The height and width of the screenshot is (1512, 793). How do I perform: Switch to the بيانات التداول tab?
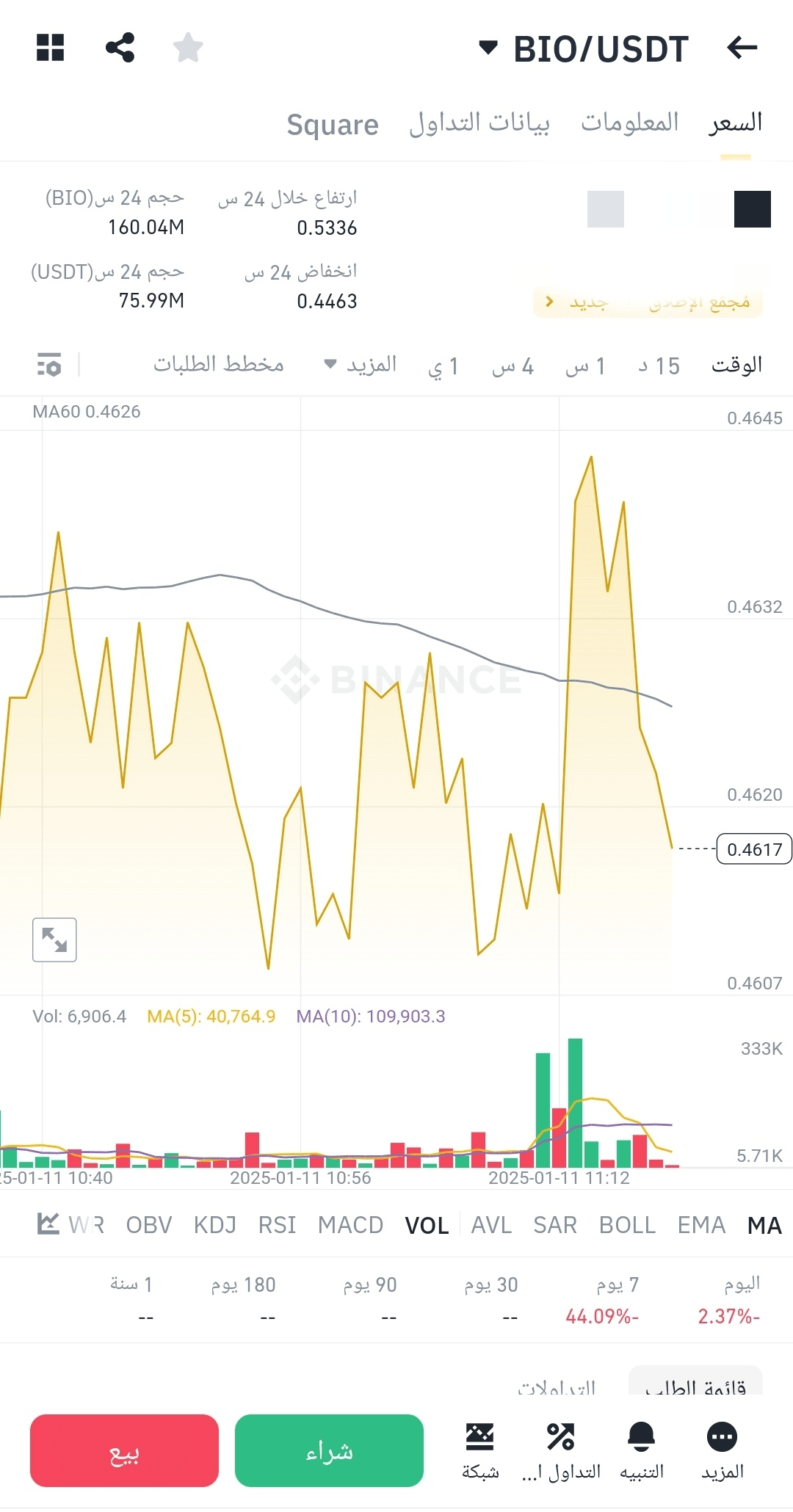479,123
